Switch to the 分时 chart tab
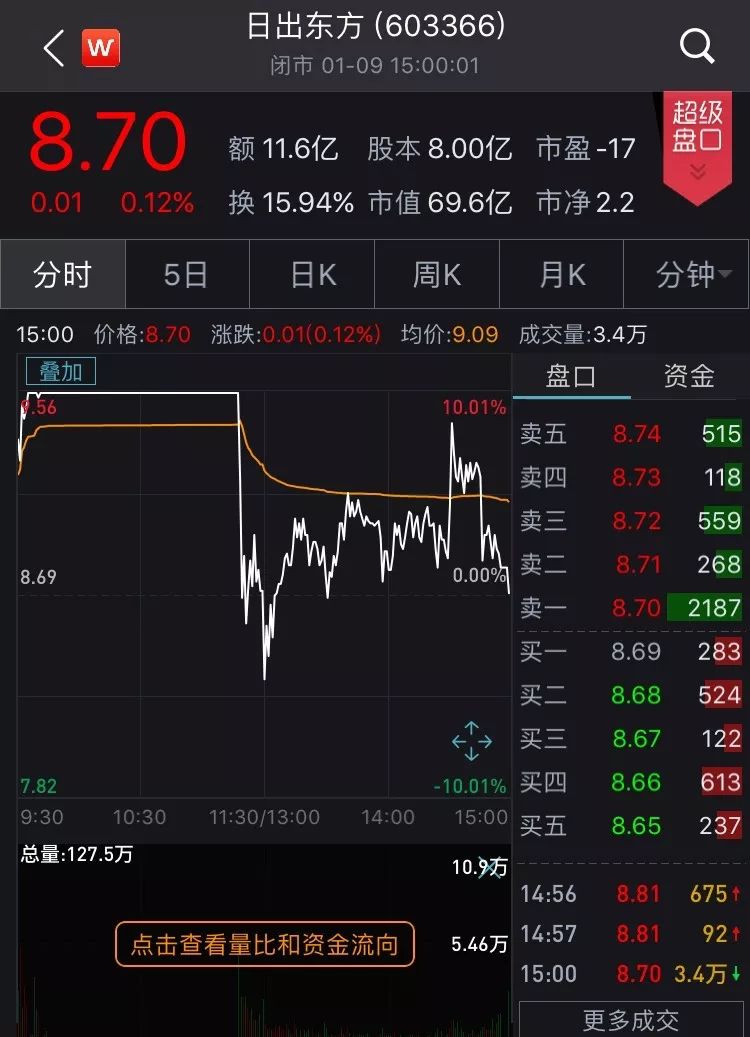The height and width of the screenshot is (1037, 750). (62, 275)
